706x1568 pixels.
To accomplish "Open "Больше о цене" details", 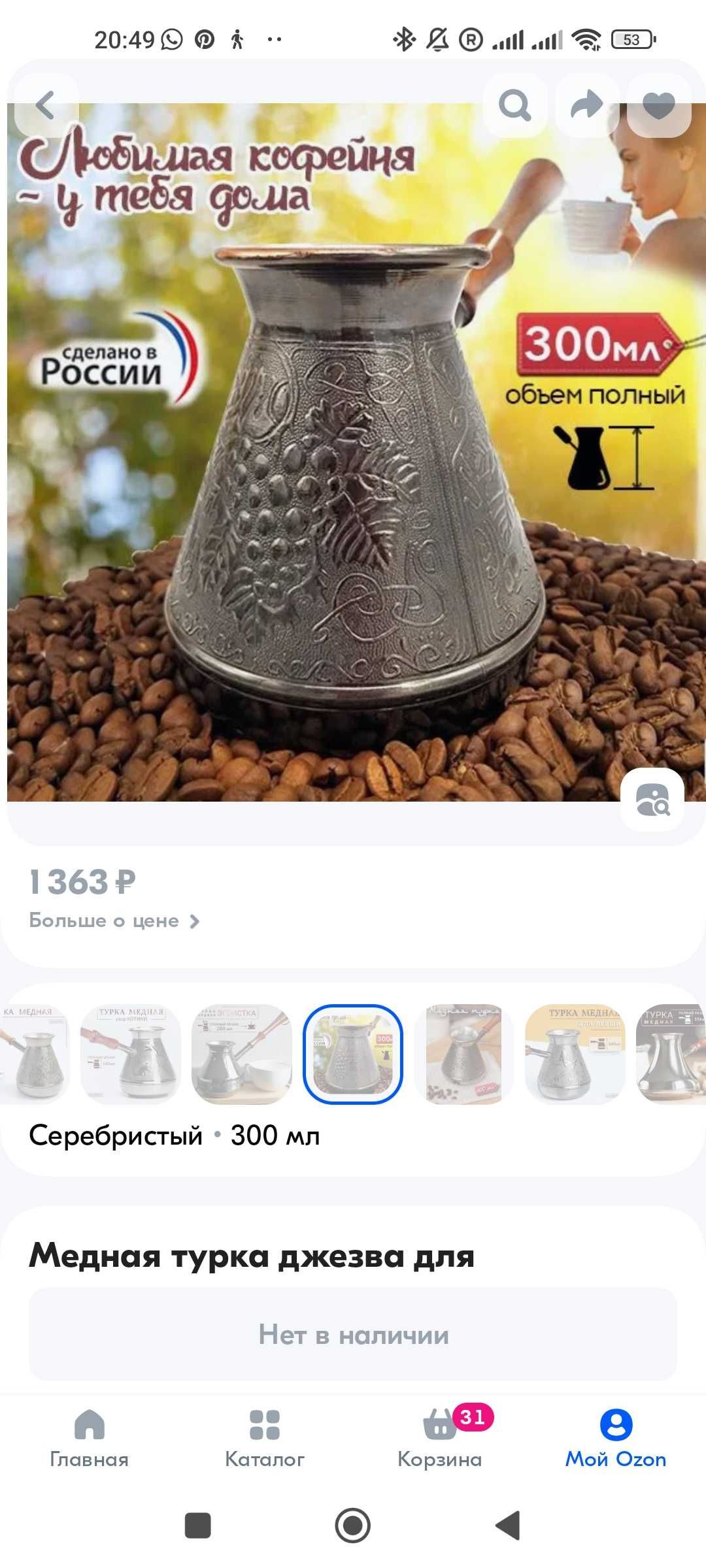I will [114, 921].
